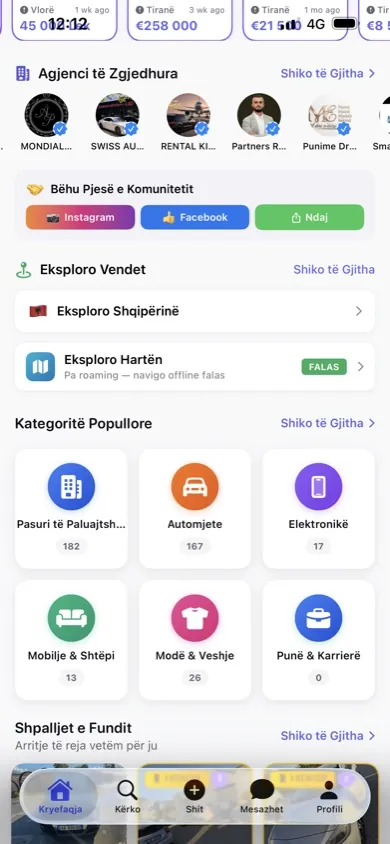The image size is (390, 844).
Task: Open the Facebook community button
Action: point(195,217)
